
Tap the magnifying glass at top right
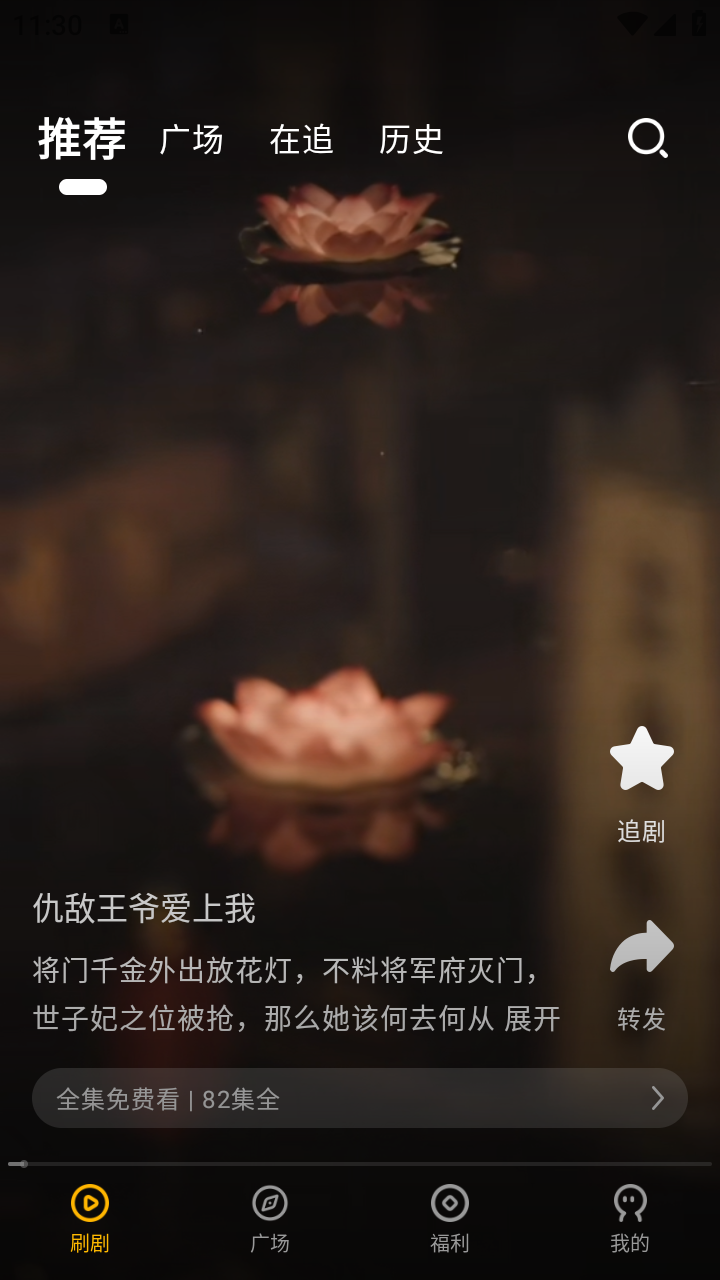pos(648,140)
